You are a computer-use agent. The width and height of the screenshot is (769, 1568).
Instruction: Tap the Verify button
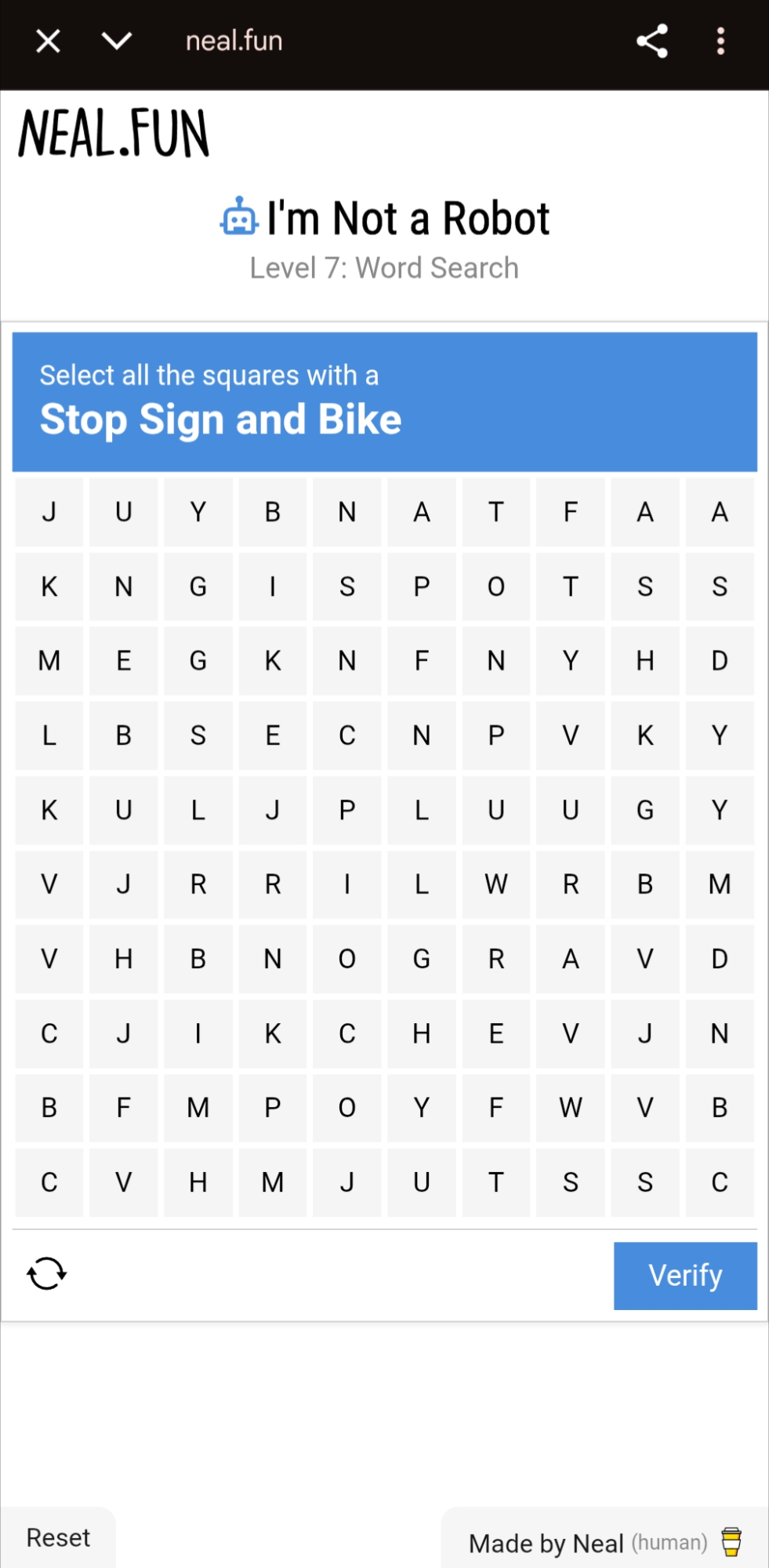click(684, 1276)
